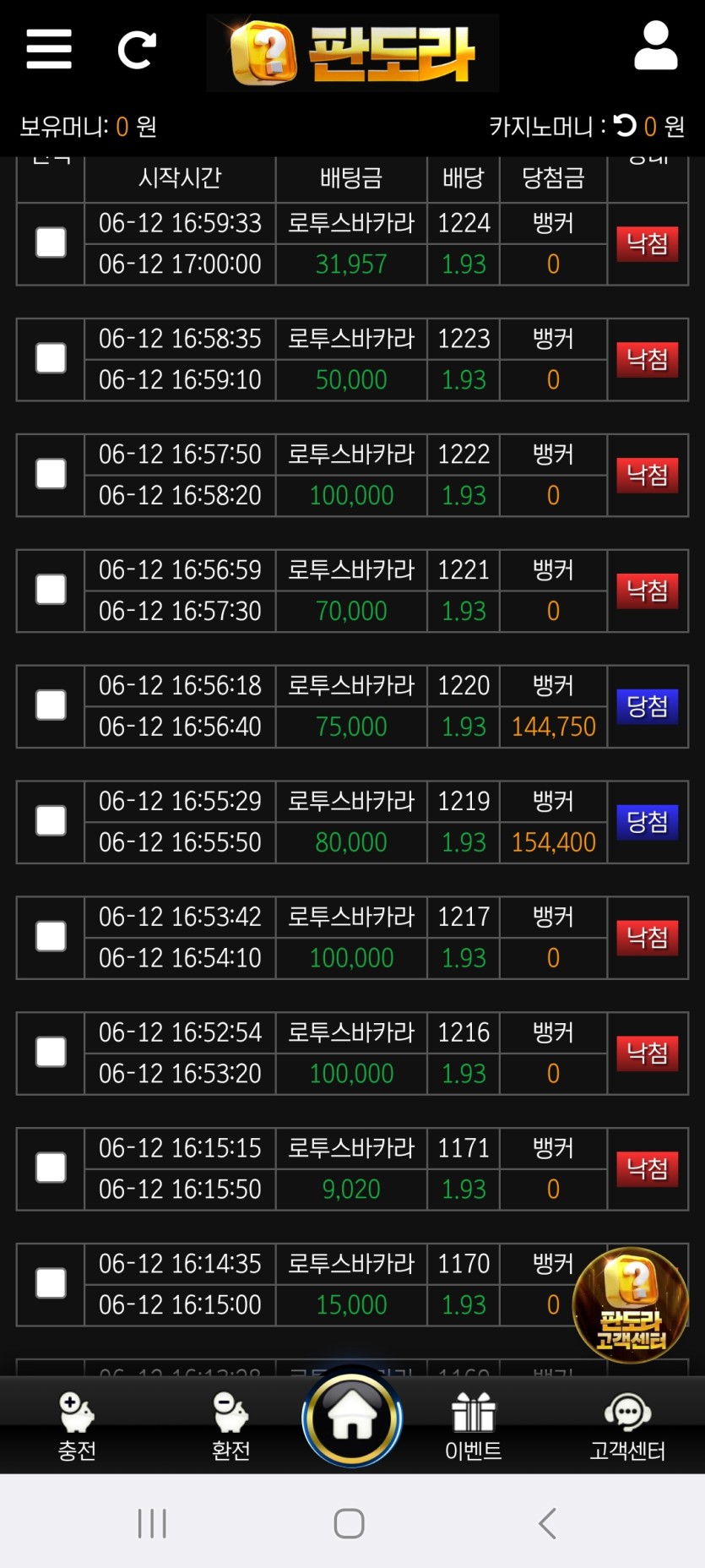Go to the 충전 deposit tab
Screen dimensions: 705x1568
tap(76, 1428)
